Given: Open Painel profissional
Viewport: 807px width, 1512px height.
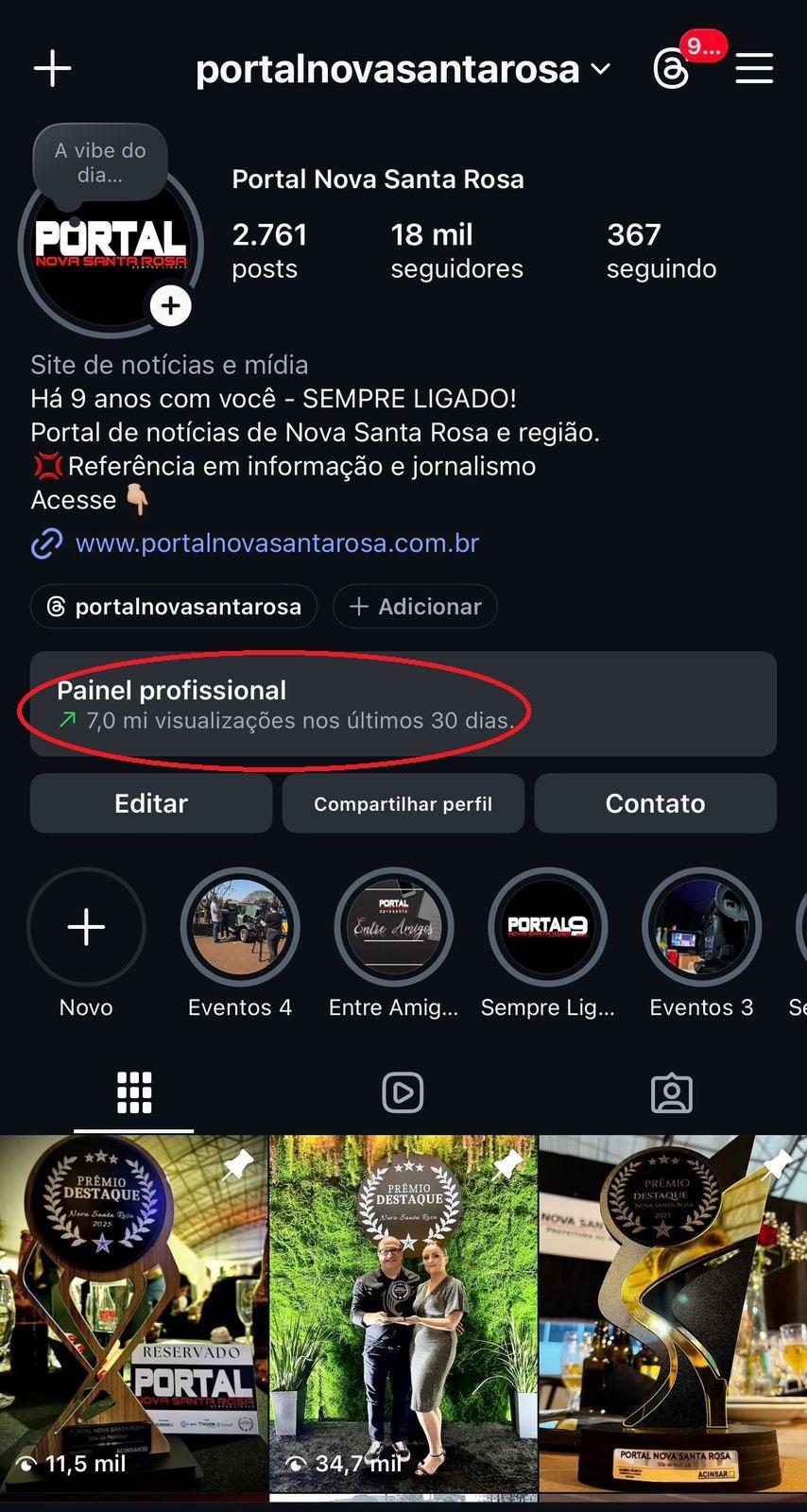Looking at the screenshot, I should point(403,704).
